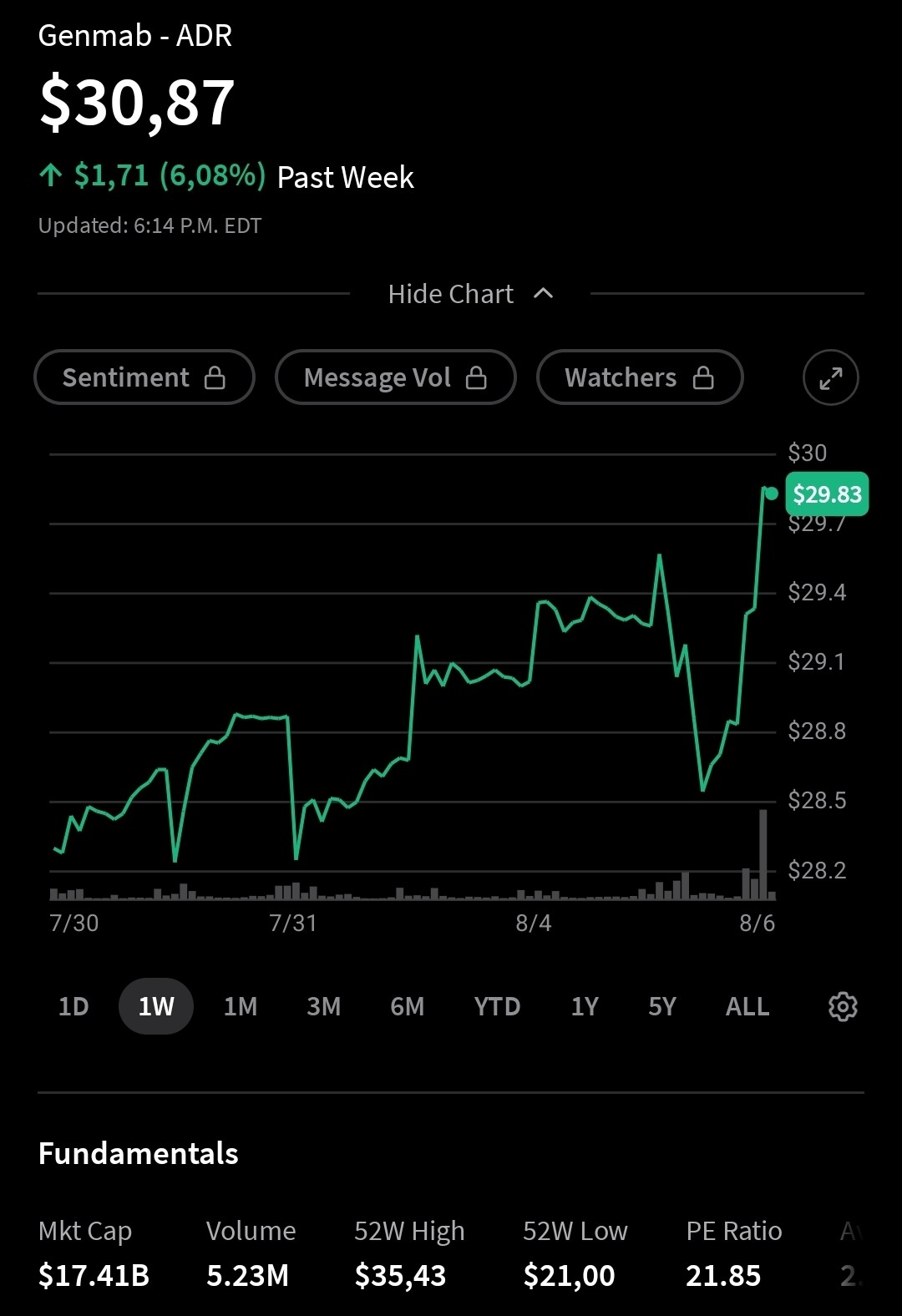Show the 1M chart range
Screen dimensions: 902x1316
tap(241, 1006)
